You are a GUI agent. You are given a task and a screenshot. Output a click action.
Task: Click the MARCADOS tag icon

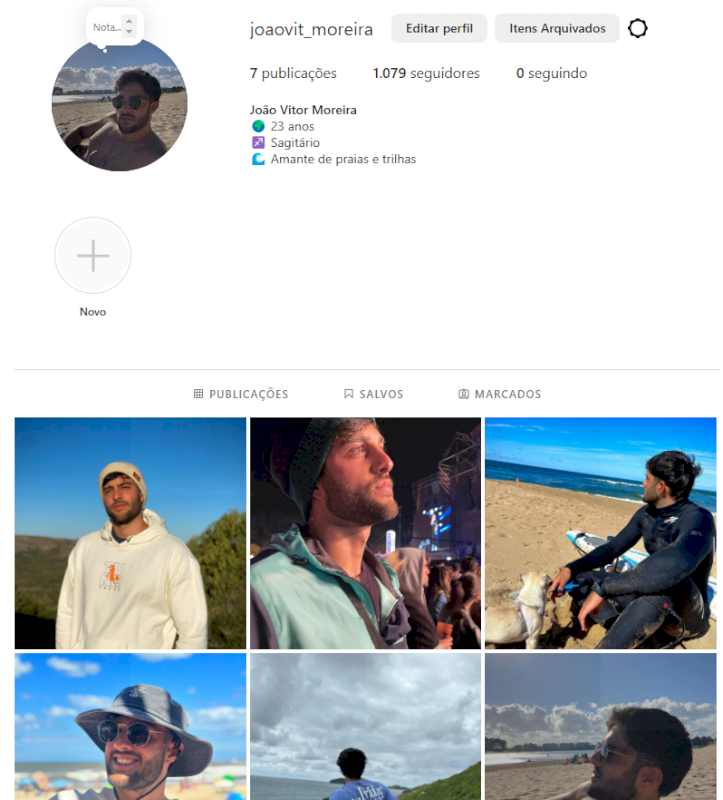pos(463,394)
